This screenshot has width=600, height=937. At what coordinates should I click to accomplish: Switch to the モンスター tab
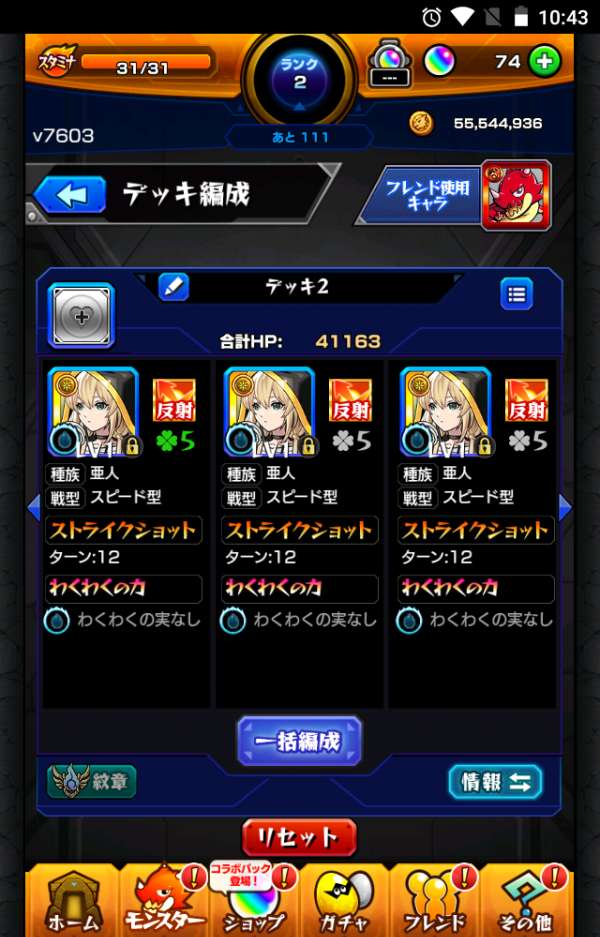[x=163, y=900]
